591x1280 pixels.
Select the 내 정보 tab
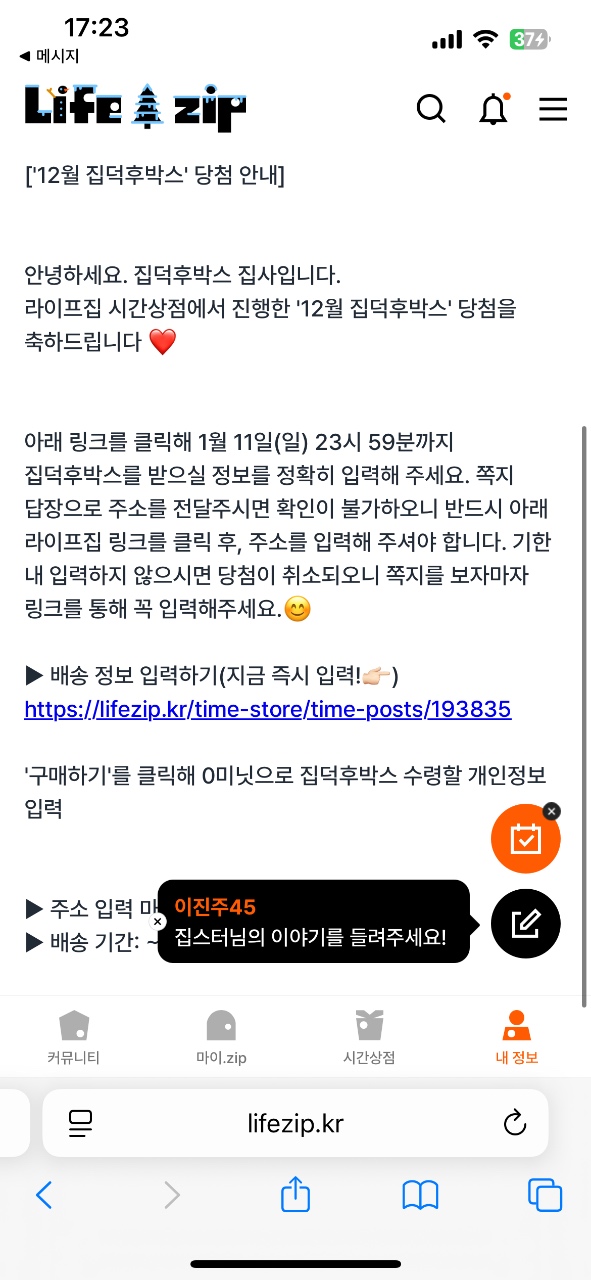(517, 1037)
